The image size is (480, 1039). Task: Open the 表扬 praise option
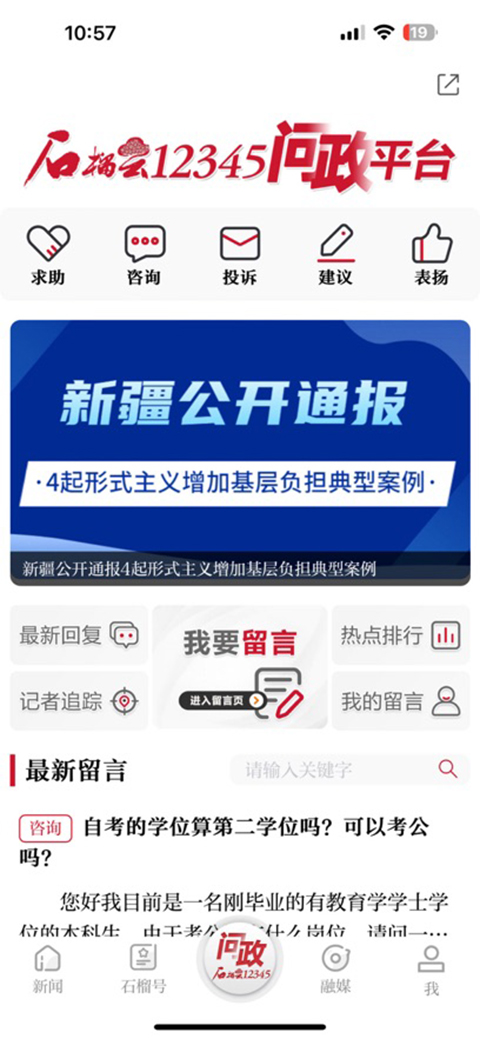[x=432, y=254]
